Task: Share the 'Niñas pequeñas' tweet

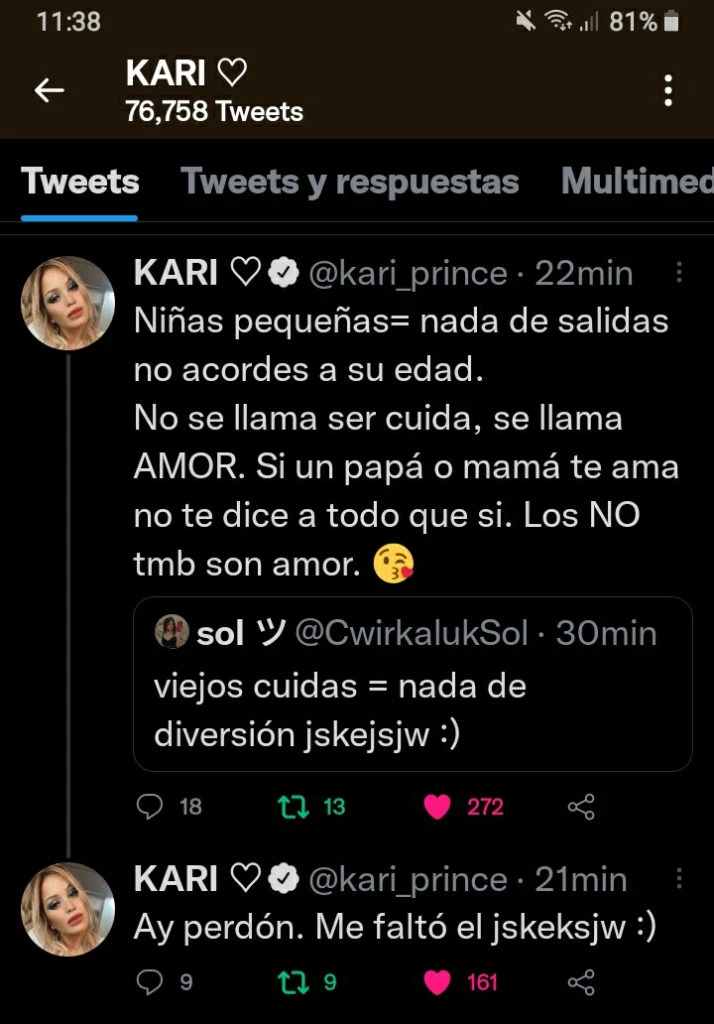Action: click(x=582, y=806)
